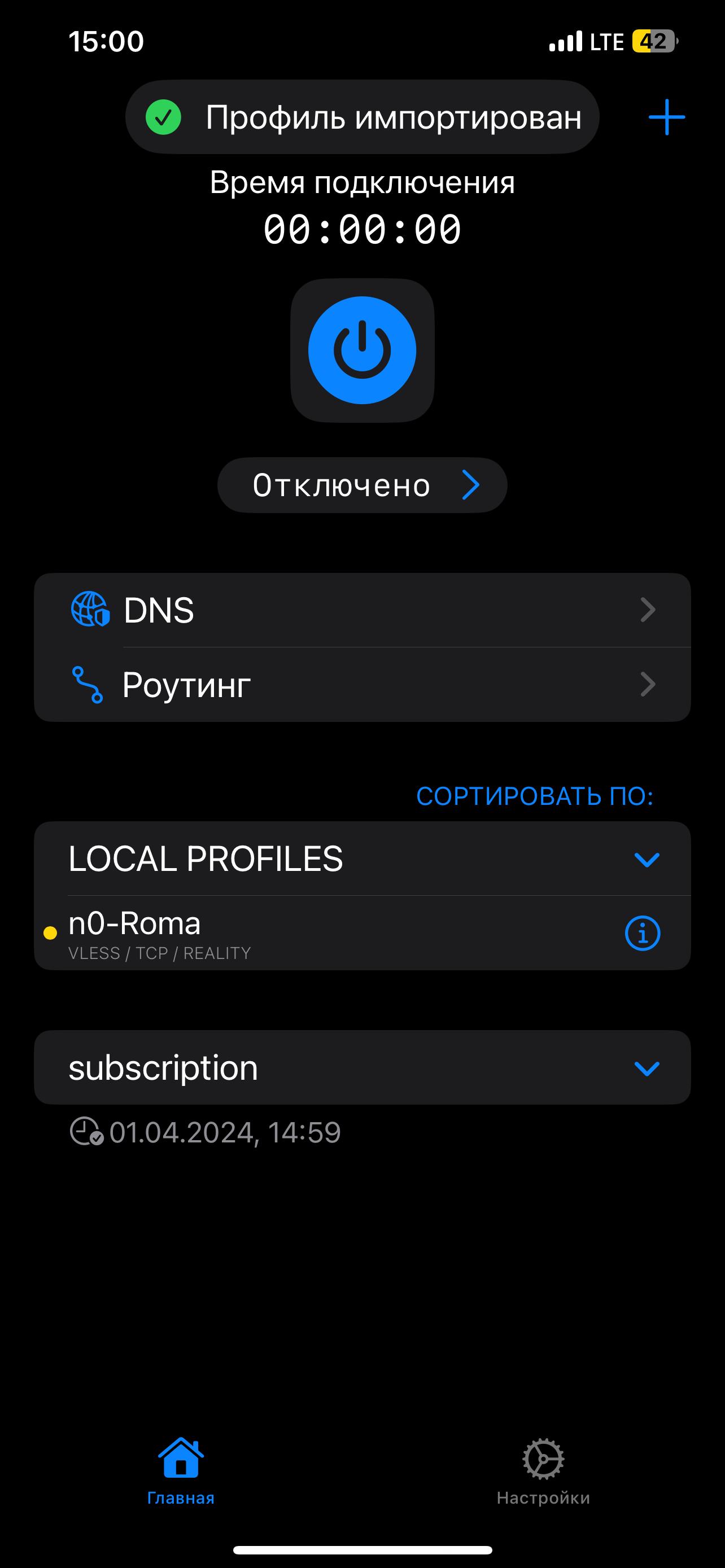725x1568 pixels.
Task: Go to the Настройки tab
Action: [543, 1470]
